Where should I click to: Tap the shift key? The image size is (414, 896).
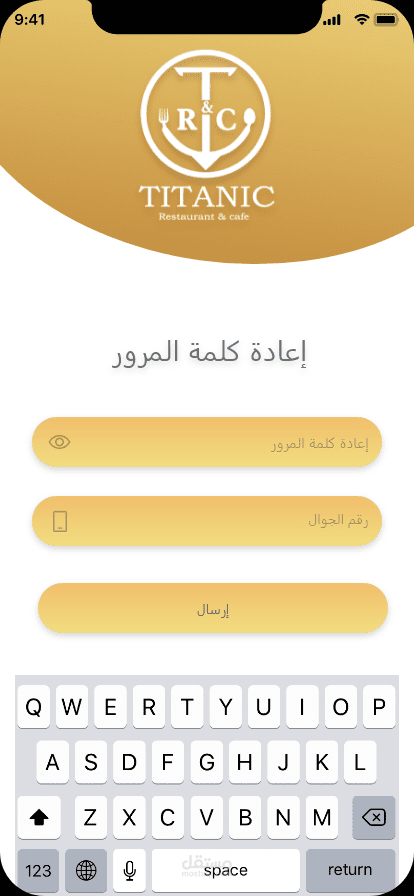pos(39,818)
